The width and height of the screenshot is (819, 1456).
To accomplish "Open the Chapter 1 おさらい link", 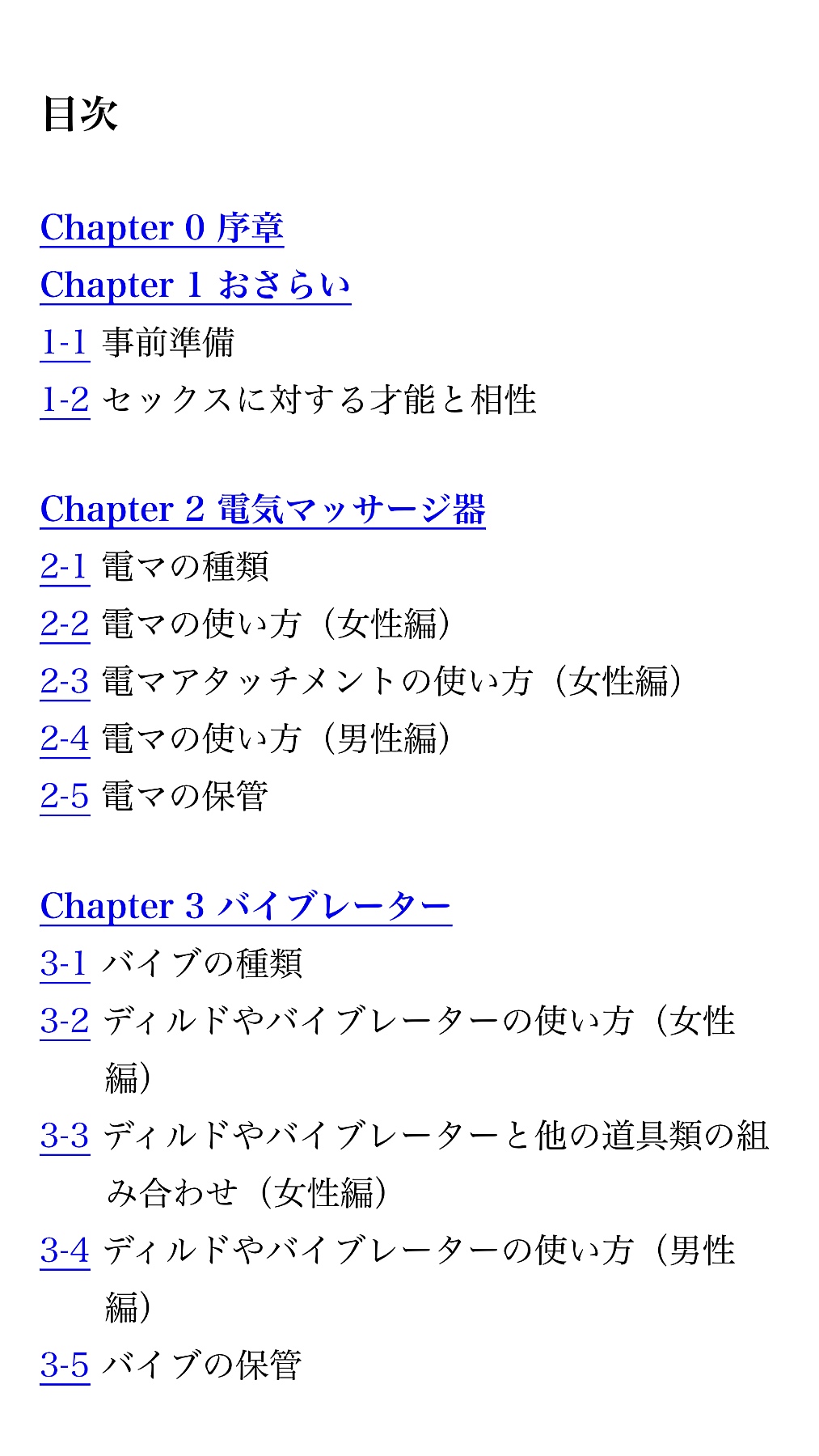I will (x=196, y=286).
